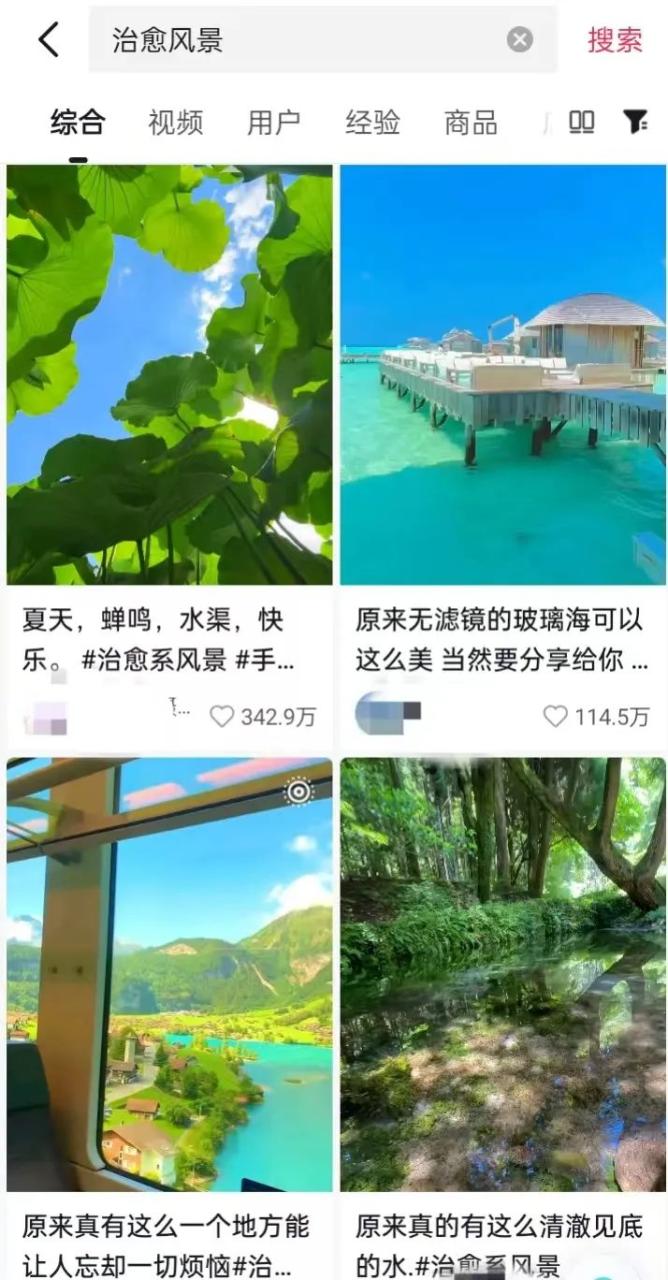Tap the red 搜索 button

point(614,40)
